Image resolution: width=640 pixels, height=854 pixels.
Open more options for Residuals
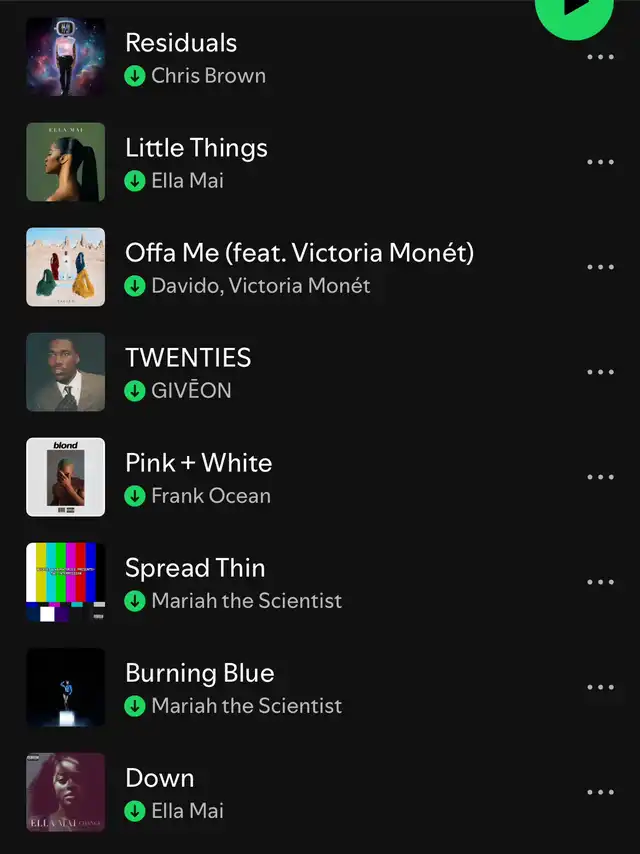(x=600, y=57)
